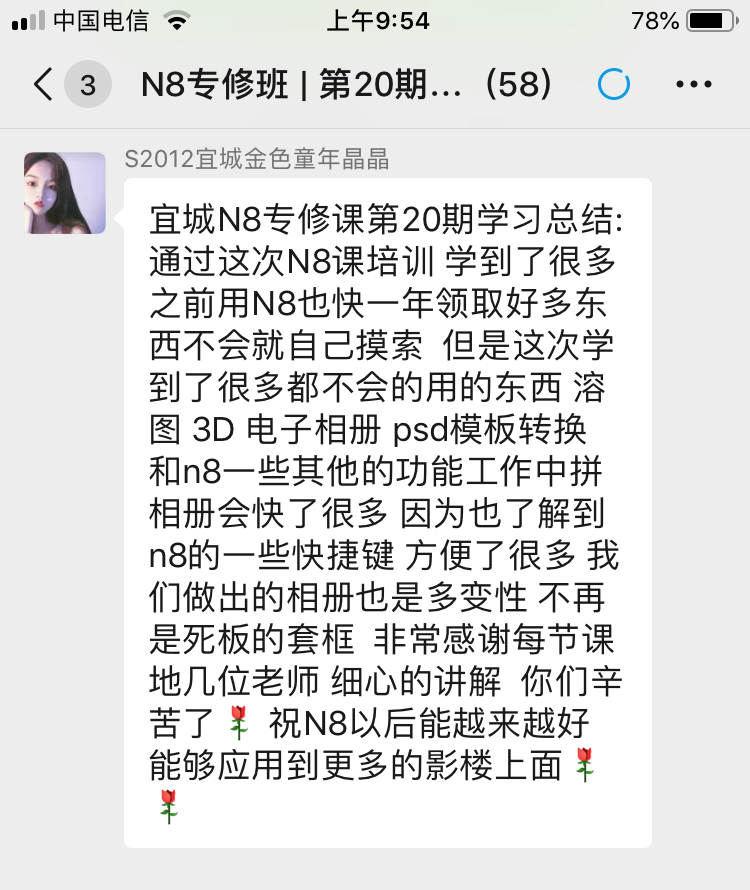Open the avatar of S2012宜城金色童年晶晶
This screenshot has width=750, height=890.
point(65,193)
